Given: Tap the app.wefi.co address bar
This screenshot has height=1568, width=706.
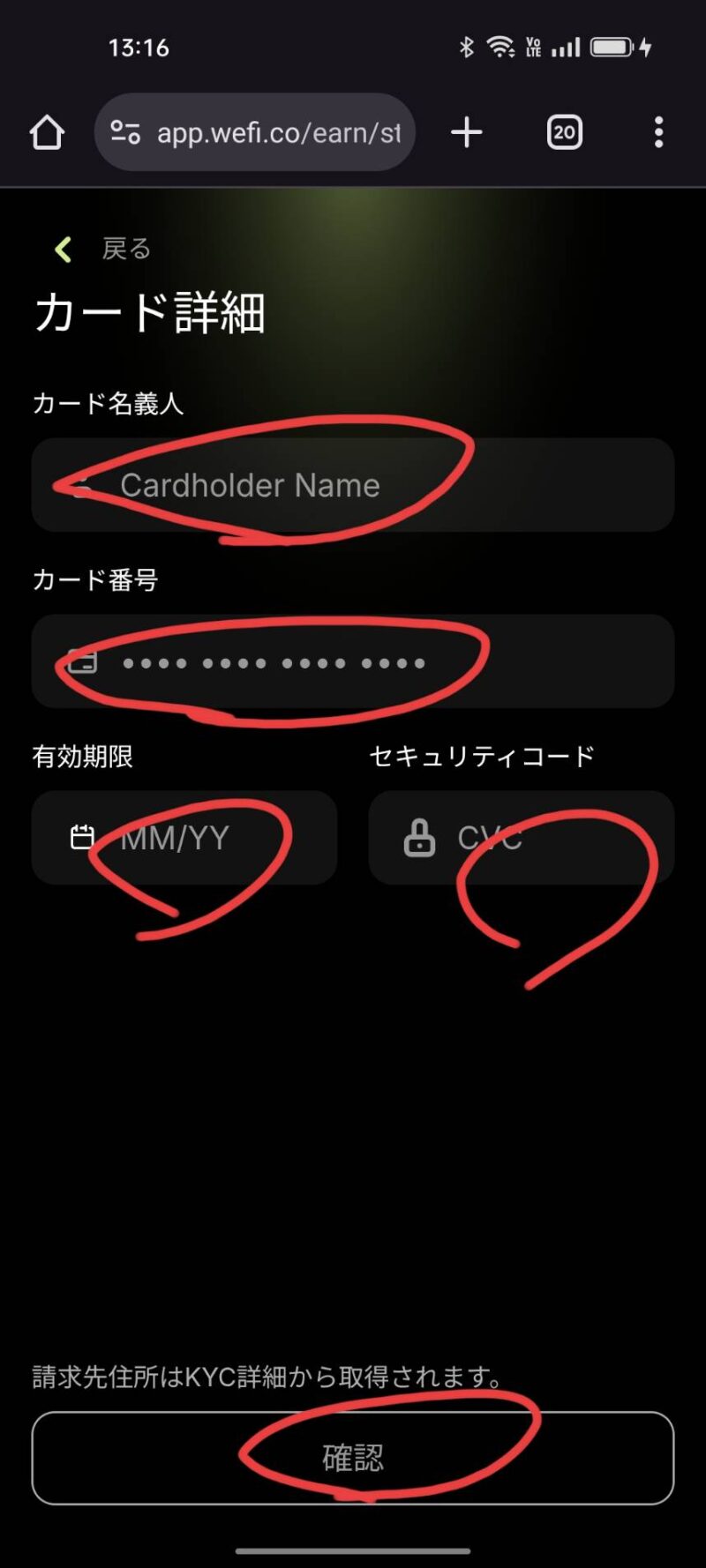Looking at the screenshot, I should 265,133.
